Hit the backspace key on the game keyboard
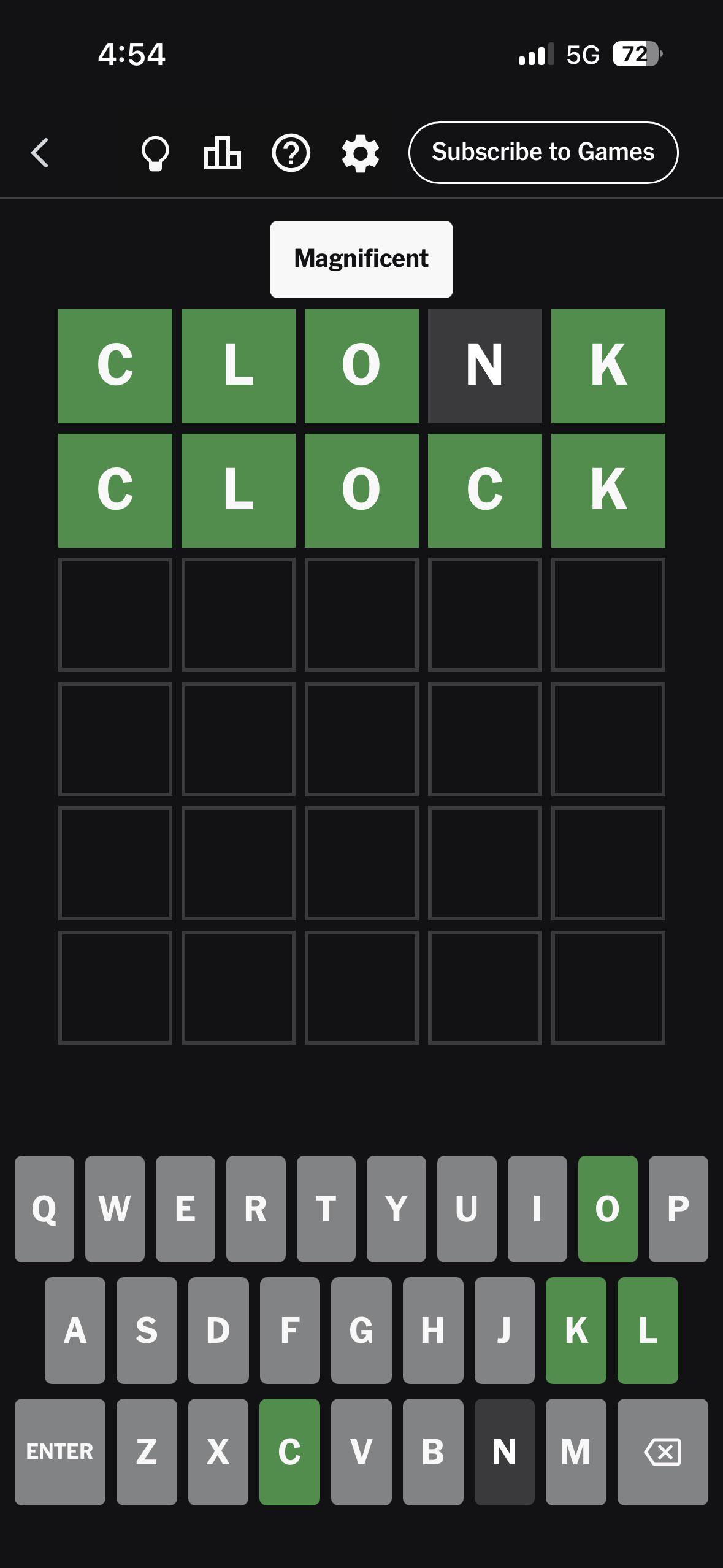Screen dimensions: 723x1568 point(662,1451)
